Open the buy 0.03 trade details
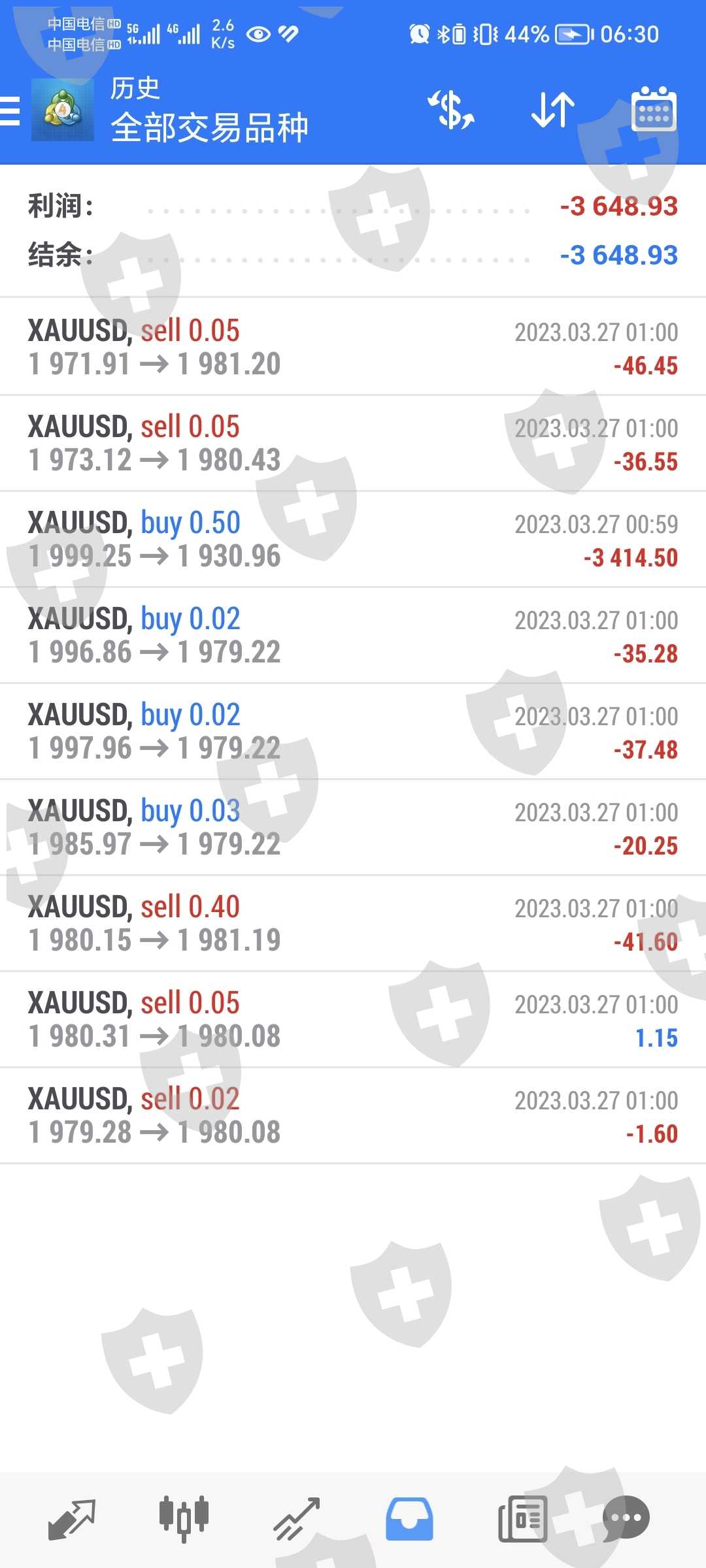Viewport: 706px width, 1568px height. point(353,827)
